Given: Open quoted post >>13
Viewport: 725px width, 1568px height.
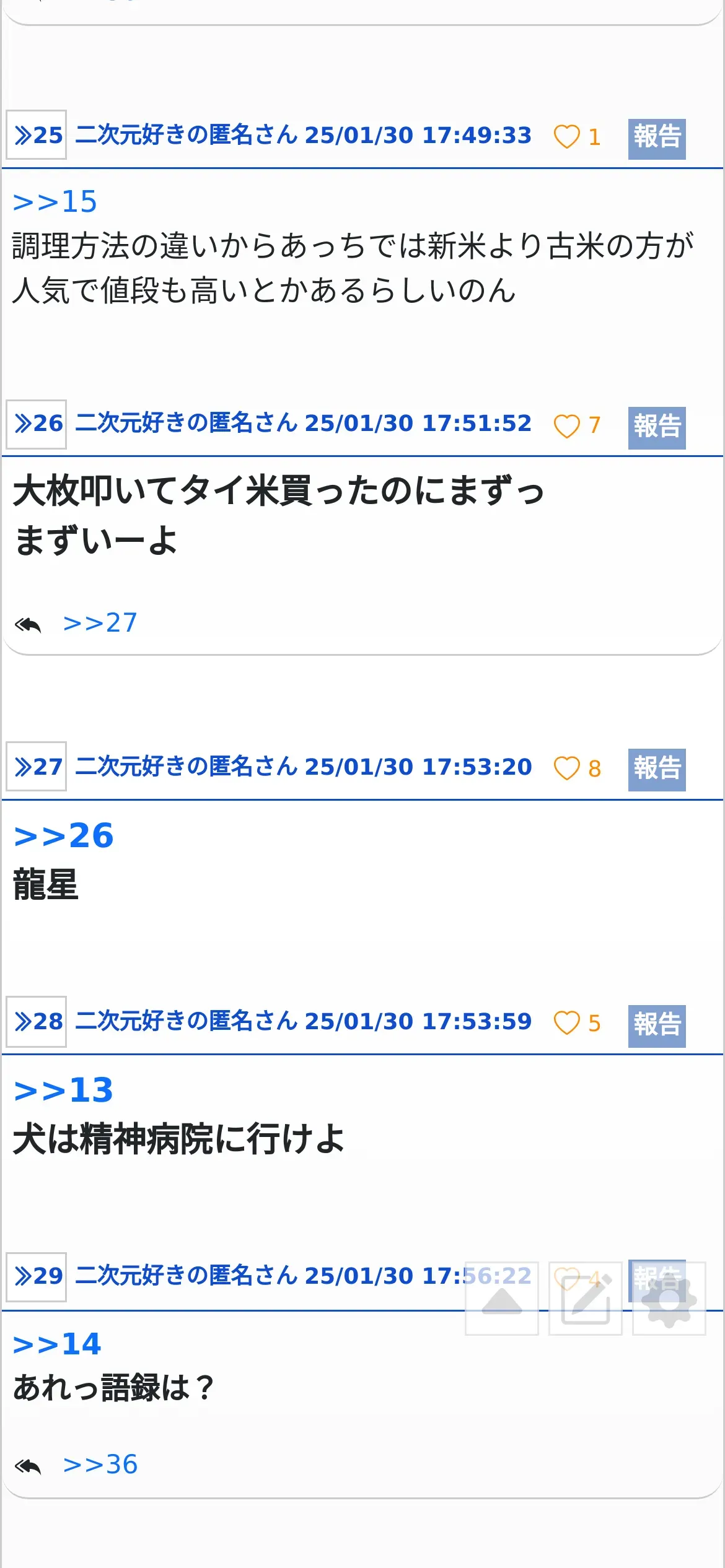Looking at the screenshot, I should click(x=63, y=1091).
